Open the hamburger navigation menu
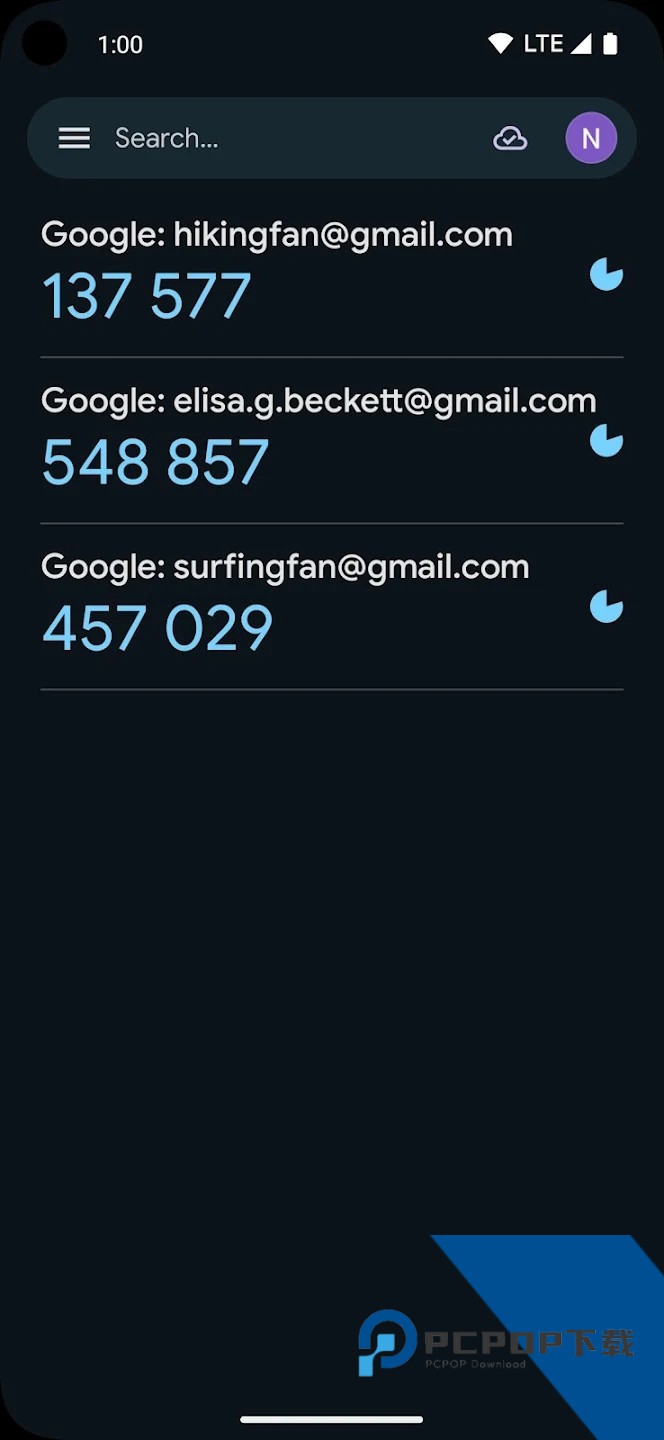Viewport: 664px width, 1440px height. click(74, 138)
